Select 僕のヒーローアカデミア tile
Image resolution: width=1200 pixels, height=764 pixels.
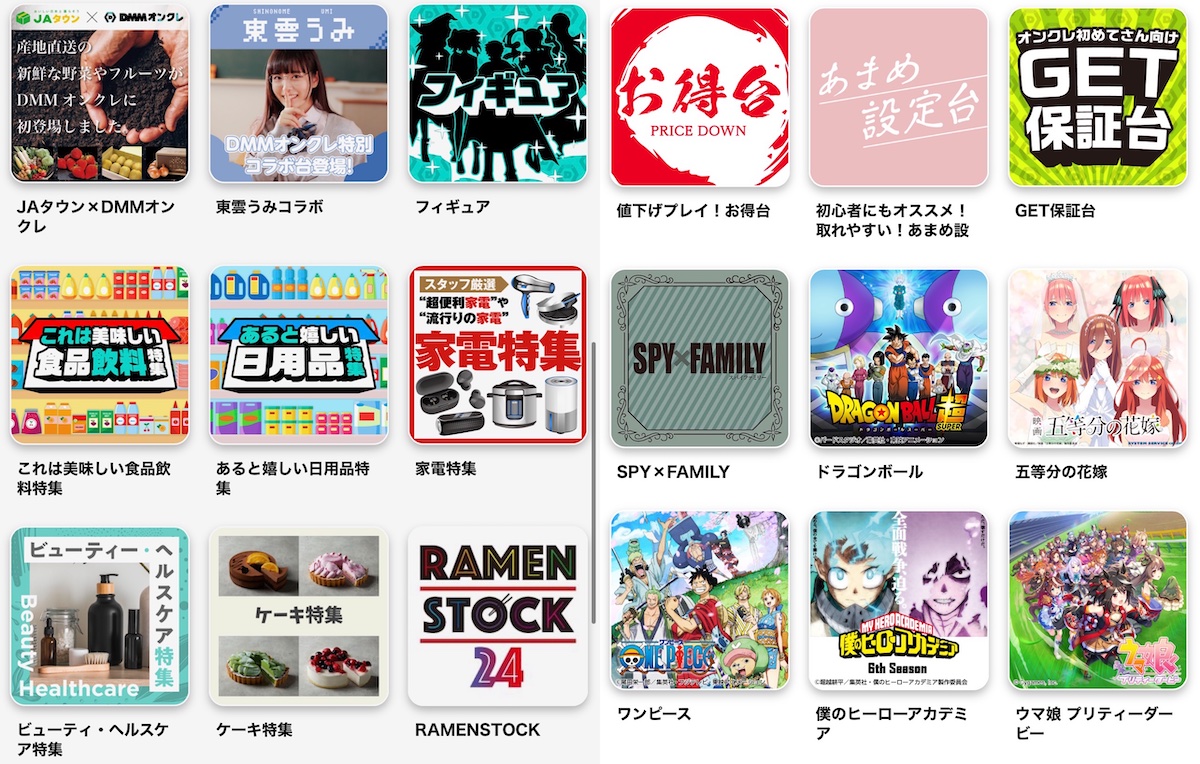coord(898,600)
